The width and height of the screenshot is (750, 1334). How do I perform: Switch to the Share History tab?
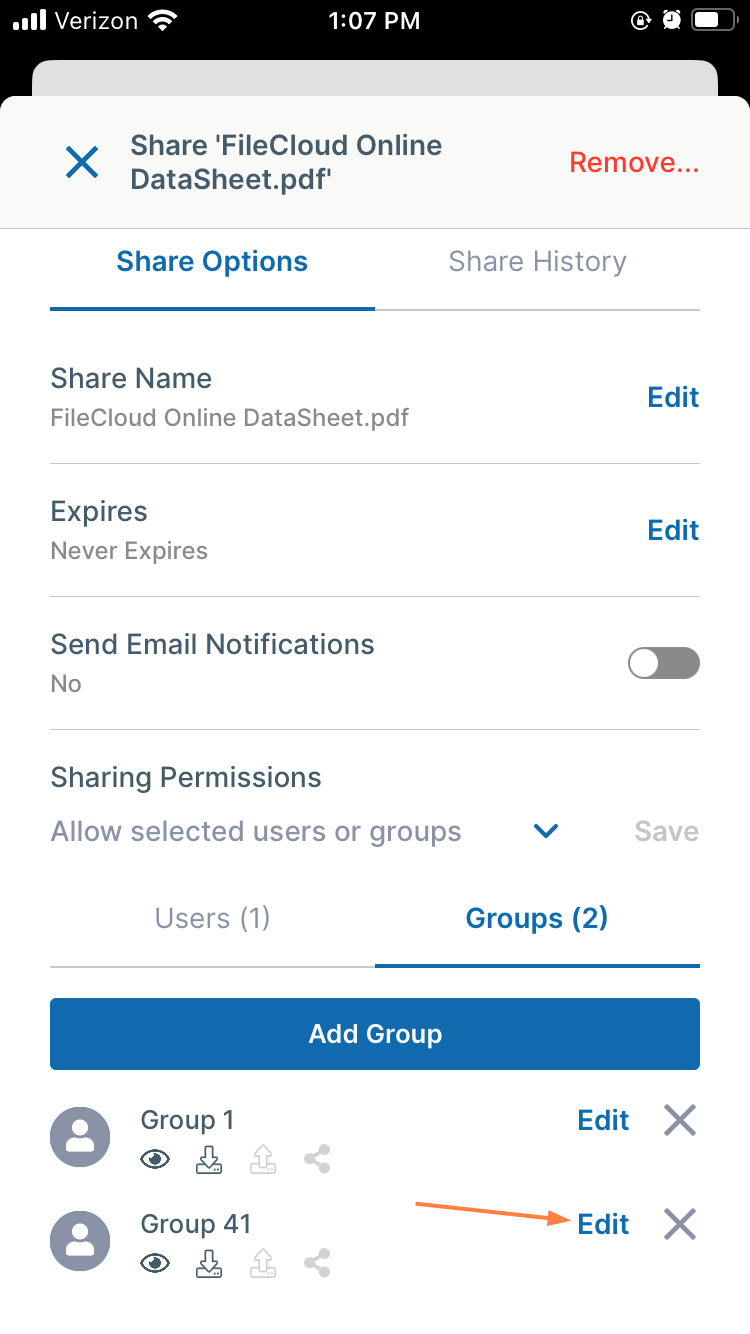pyautogui.click(x=537, y=262)
